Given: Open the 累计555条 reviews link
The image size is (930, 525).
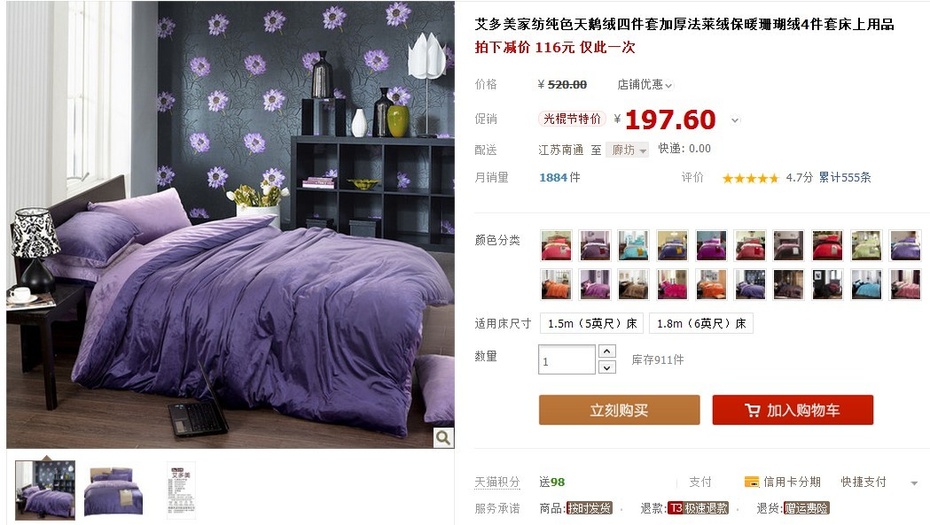Looking at the screenshot, I should point(845,178).
